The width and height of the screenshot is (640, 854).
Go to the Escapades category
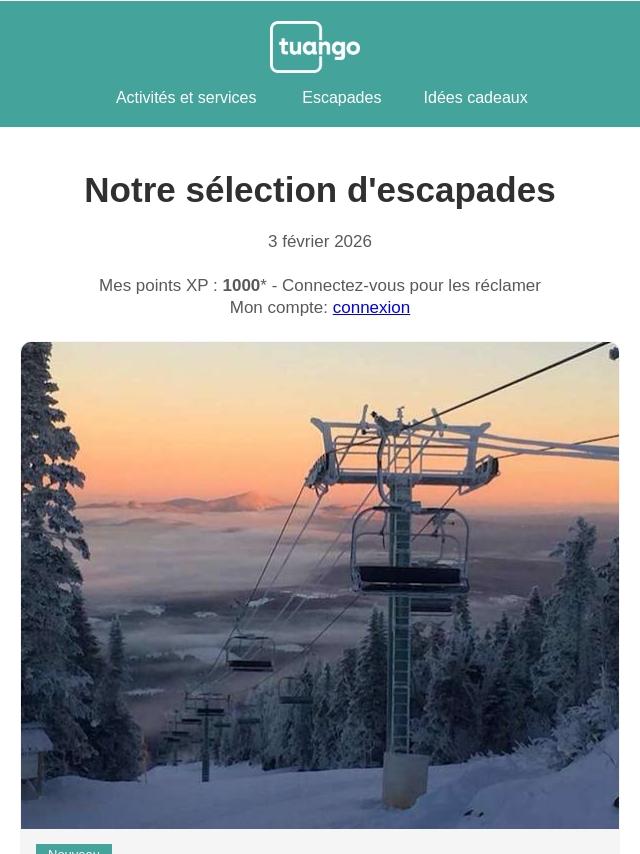(x=341, y=98)
